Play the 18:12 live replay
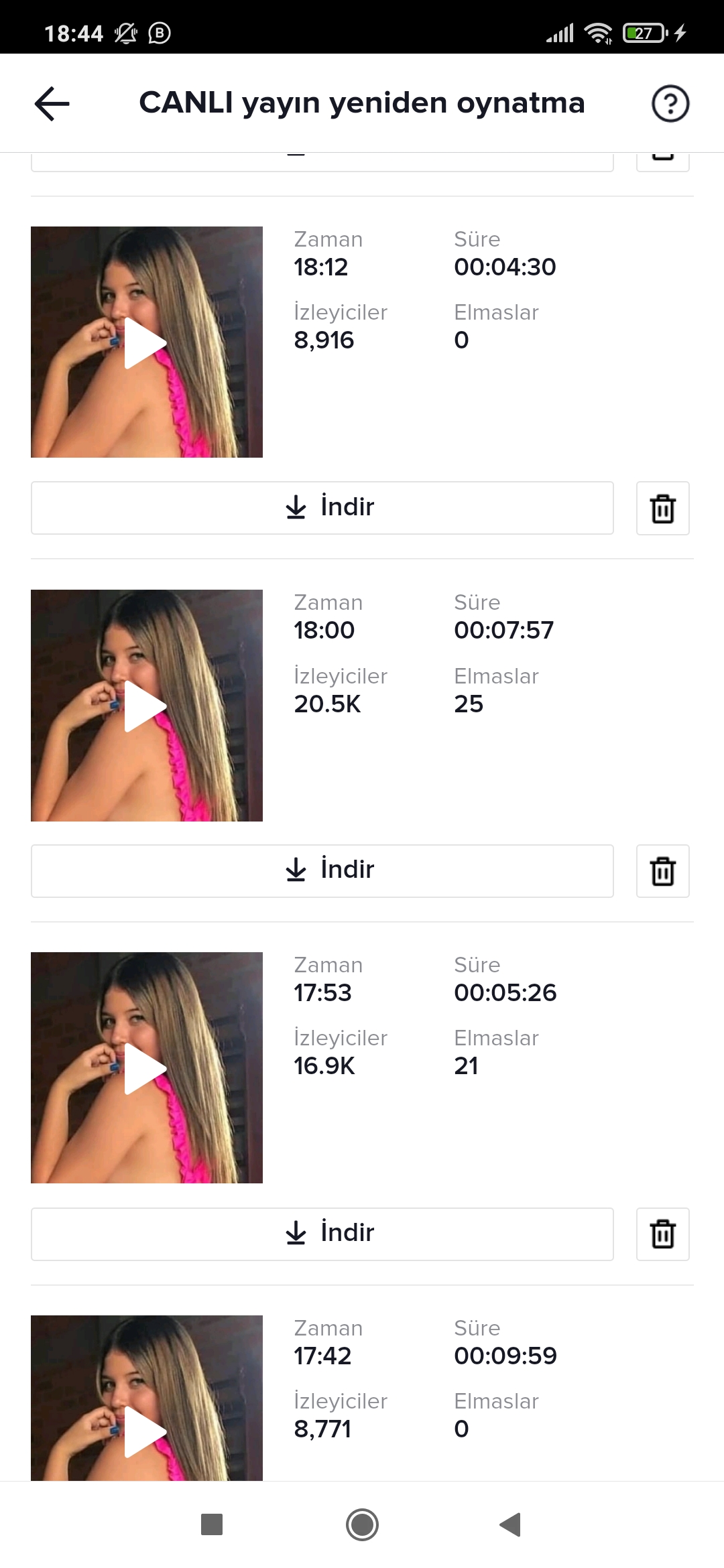Viewport: 724px width, 1568px height. tap(147, 342)
